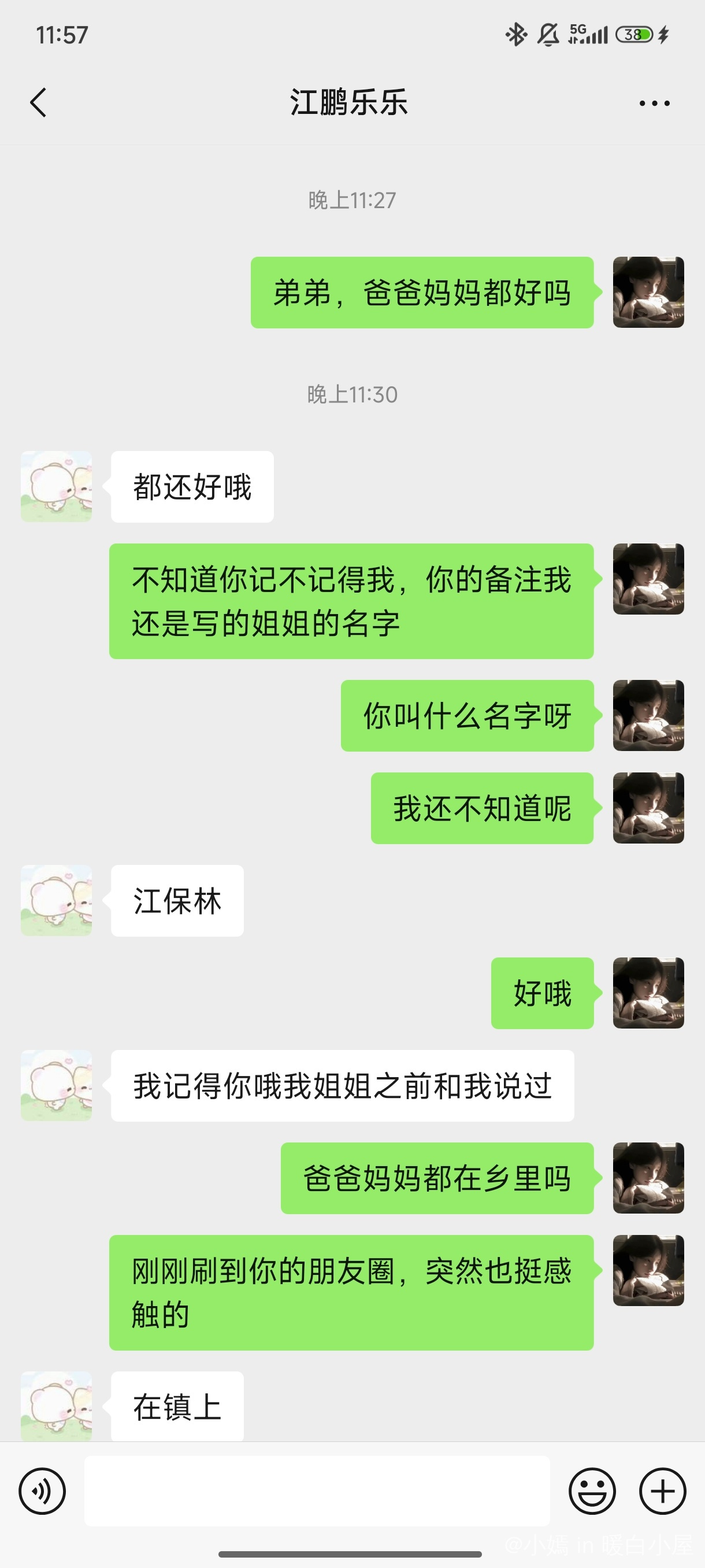Screen dimensions: 705x1568
Task: Open the three-dot chat info menu
Action: point(654,103)
